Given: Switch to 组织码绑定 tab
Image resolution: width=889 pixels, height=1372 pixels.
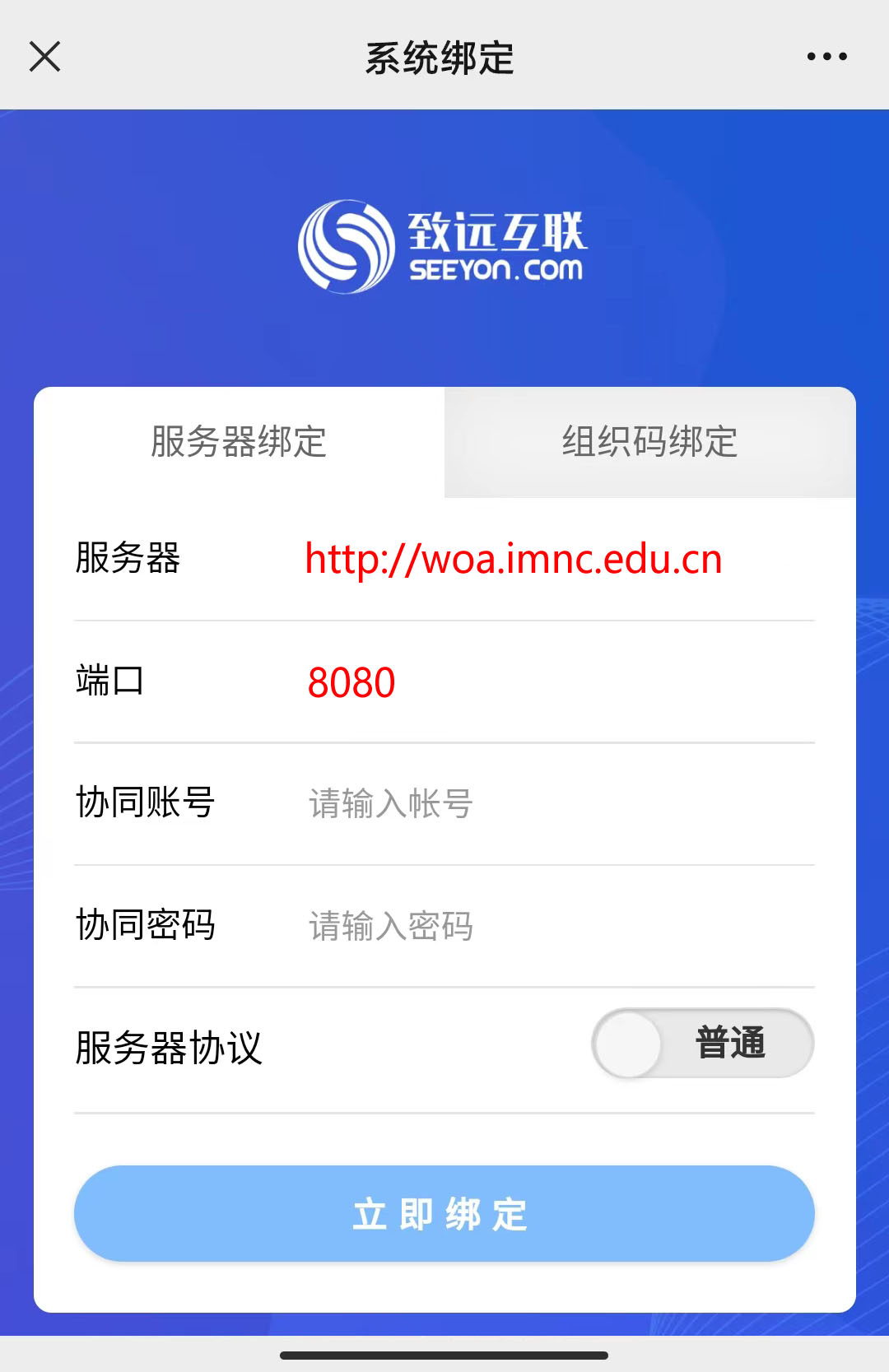Looking at the screenshot, I should [649, 442].
